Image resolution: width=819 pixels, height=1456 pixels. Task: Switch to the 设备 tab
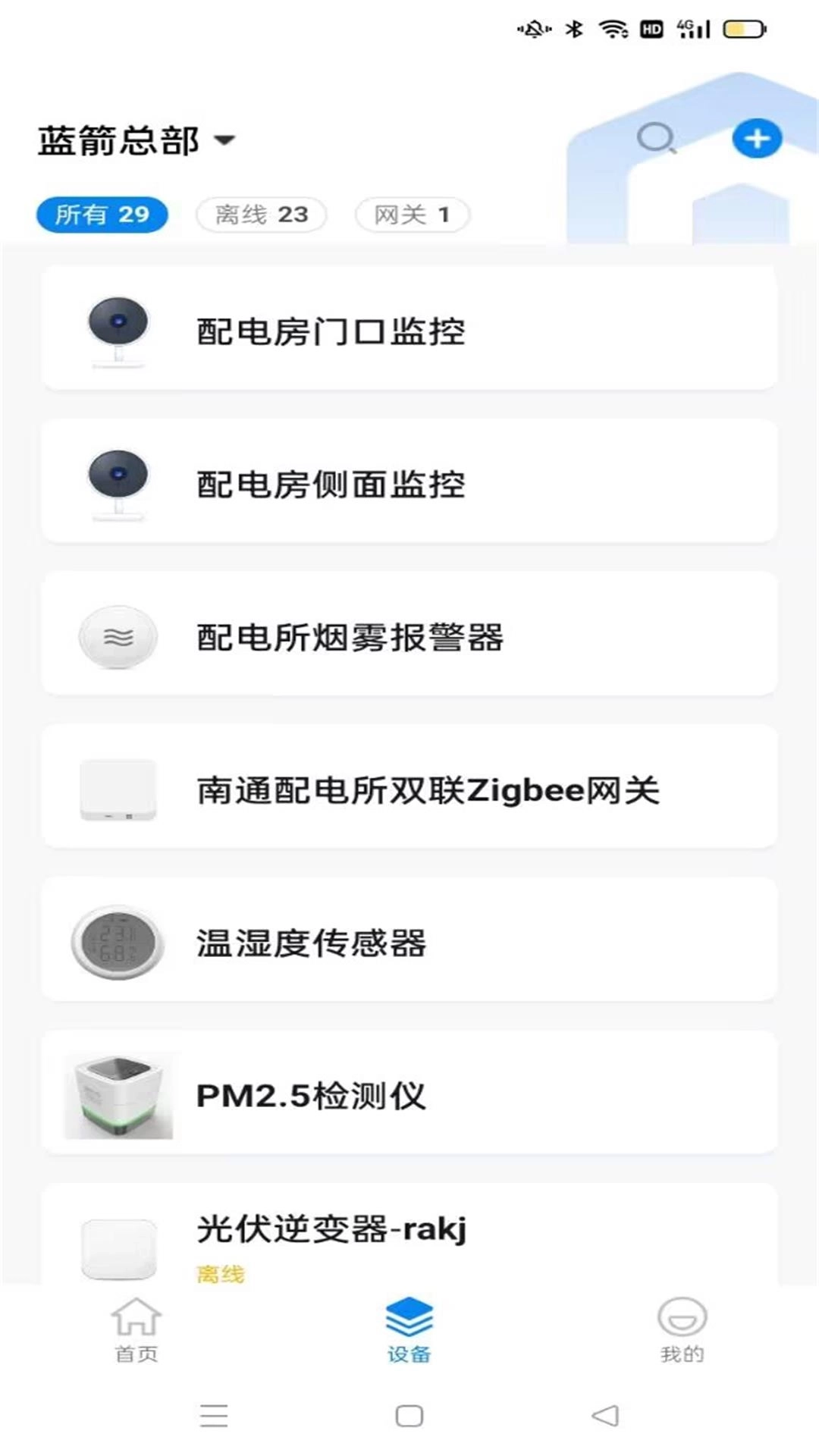click(409, 1329)
